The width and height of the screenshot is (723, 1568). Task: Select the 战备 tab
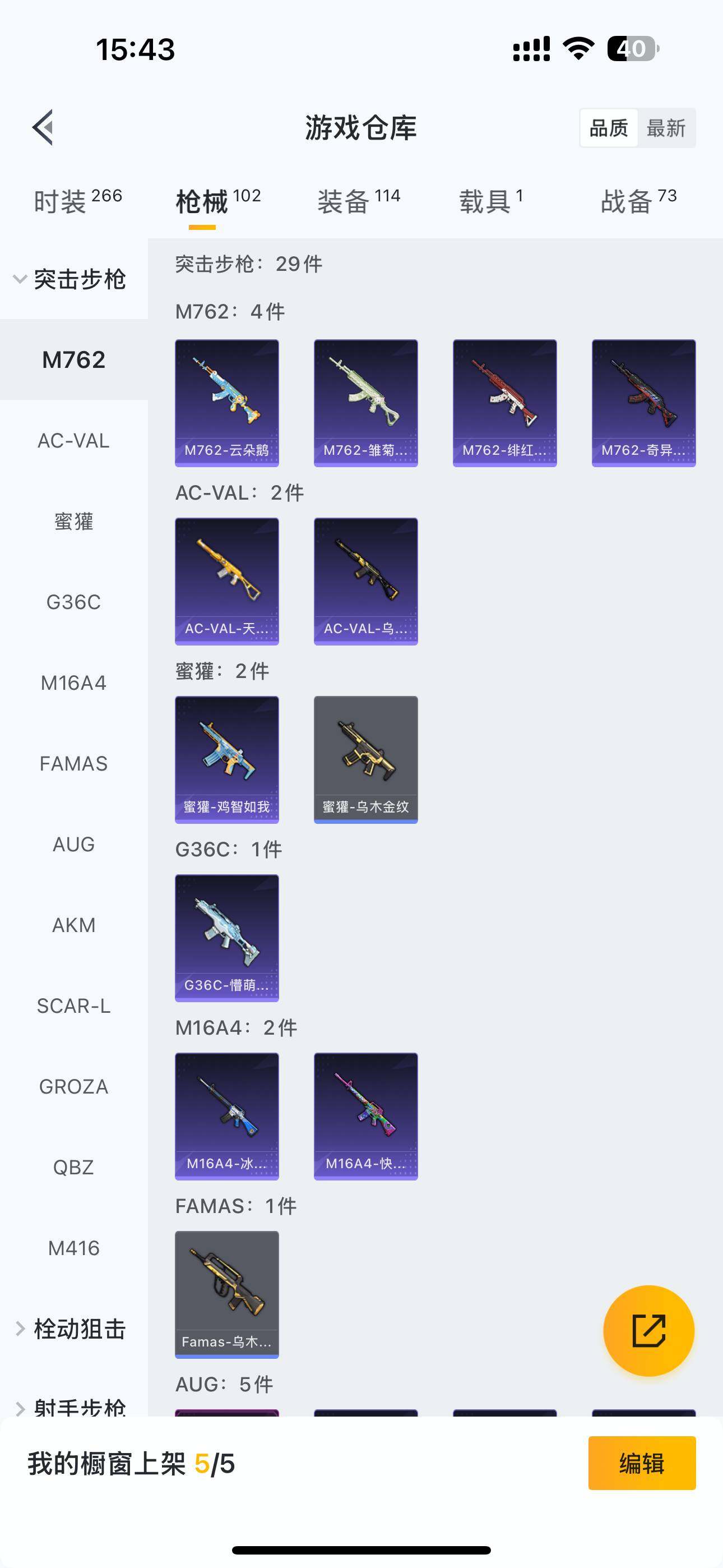coord(638,201)
